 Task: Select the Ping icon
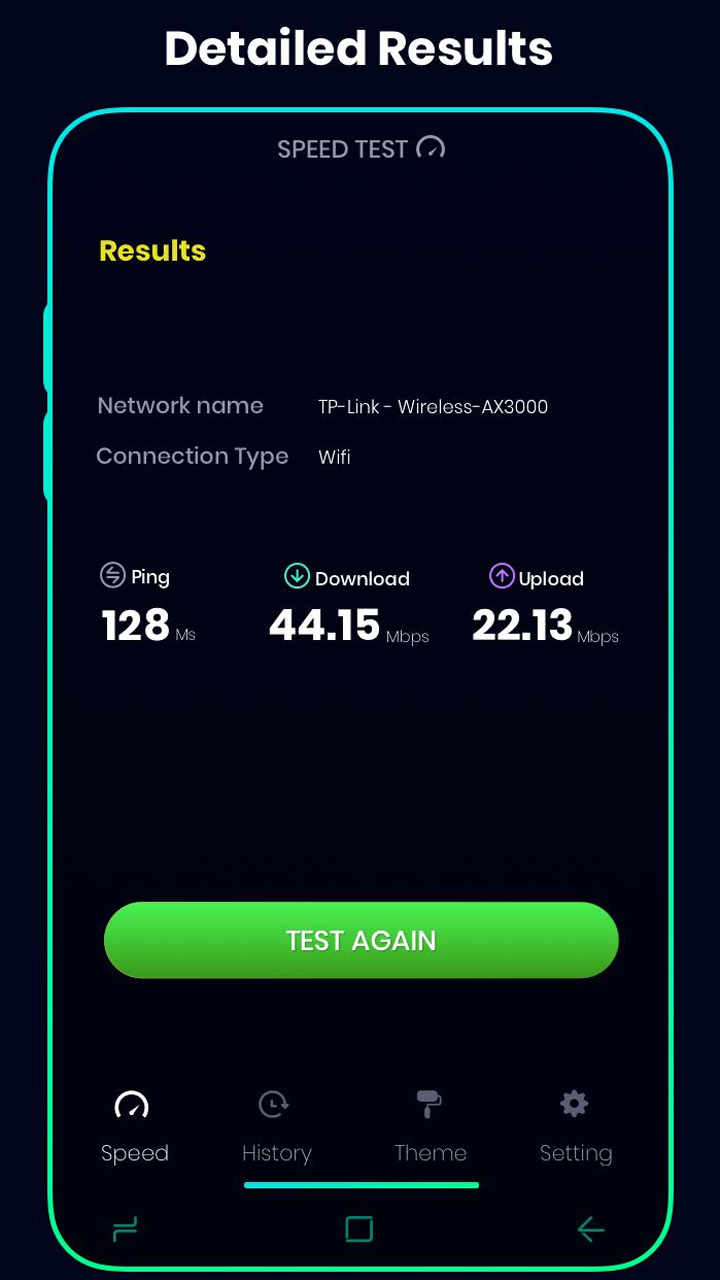(x=112, y=575)
